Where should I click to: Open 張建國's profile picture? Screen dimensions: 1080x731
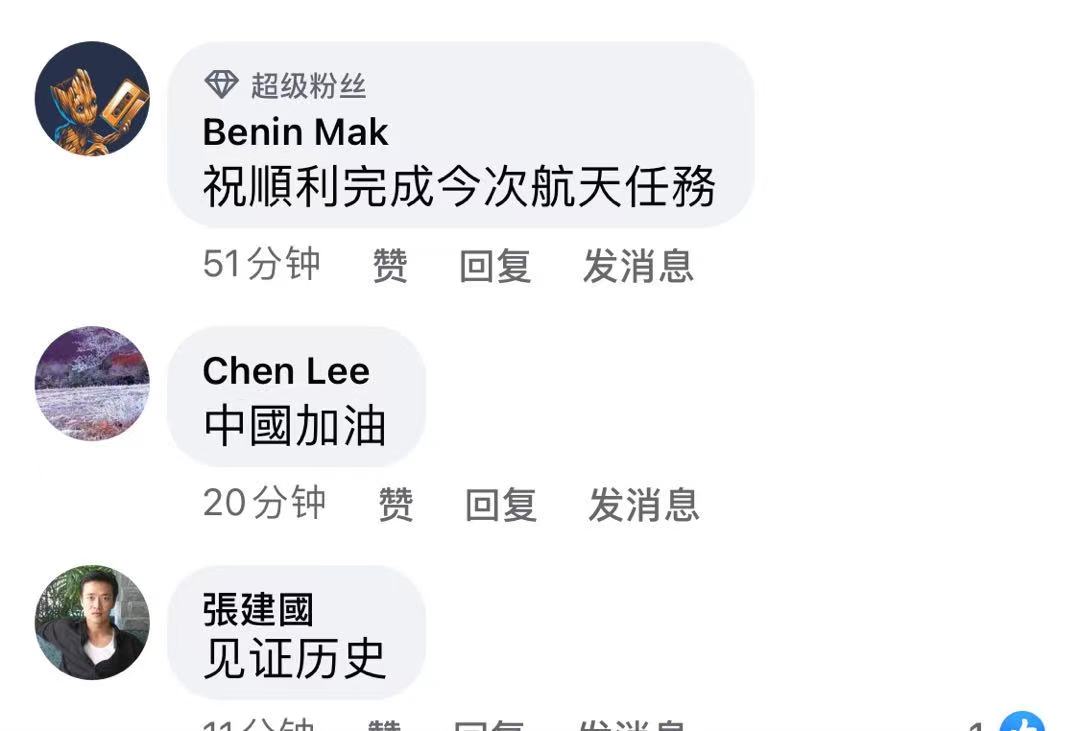pyautogui.click(x=92, y=622)
